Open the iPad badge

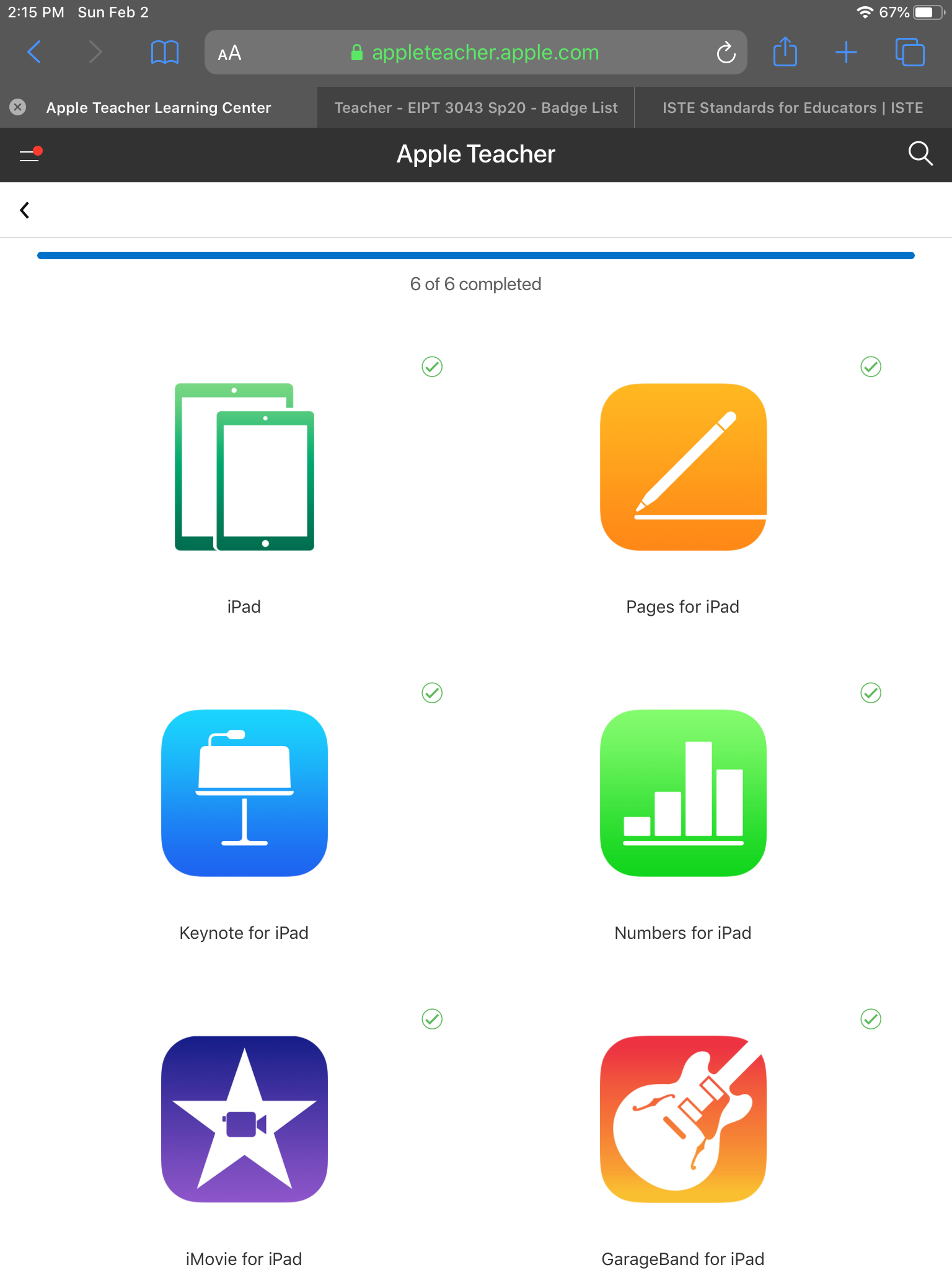pyautogui.click(x=244, y=467)
